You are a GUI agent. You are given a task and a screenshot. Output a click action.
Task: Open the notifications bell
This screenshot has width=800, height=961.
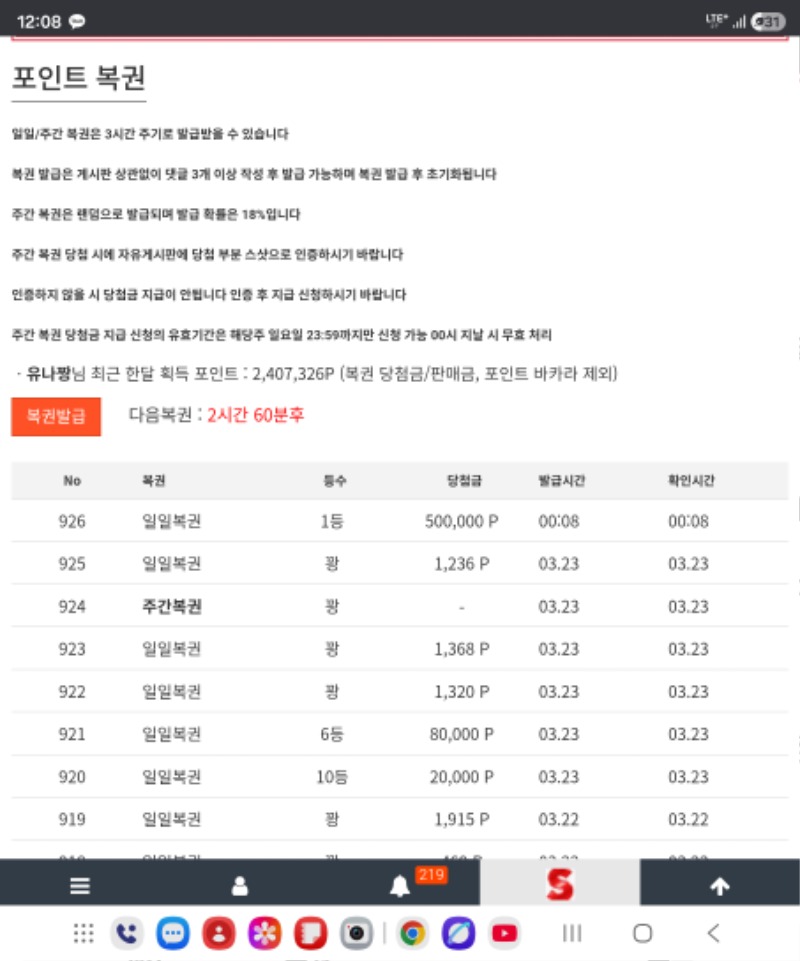(x=400, y=886)
